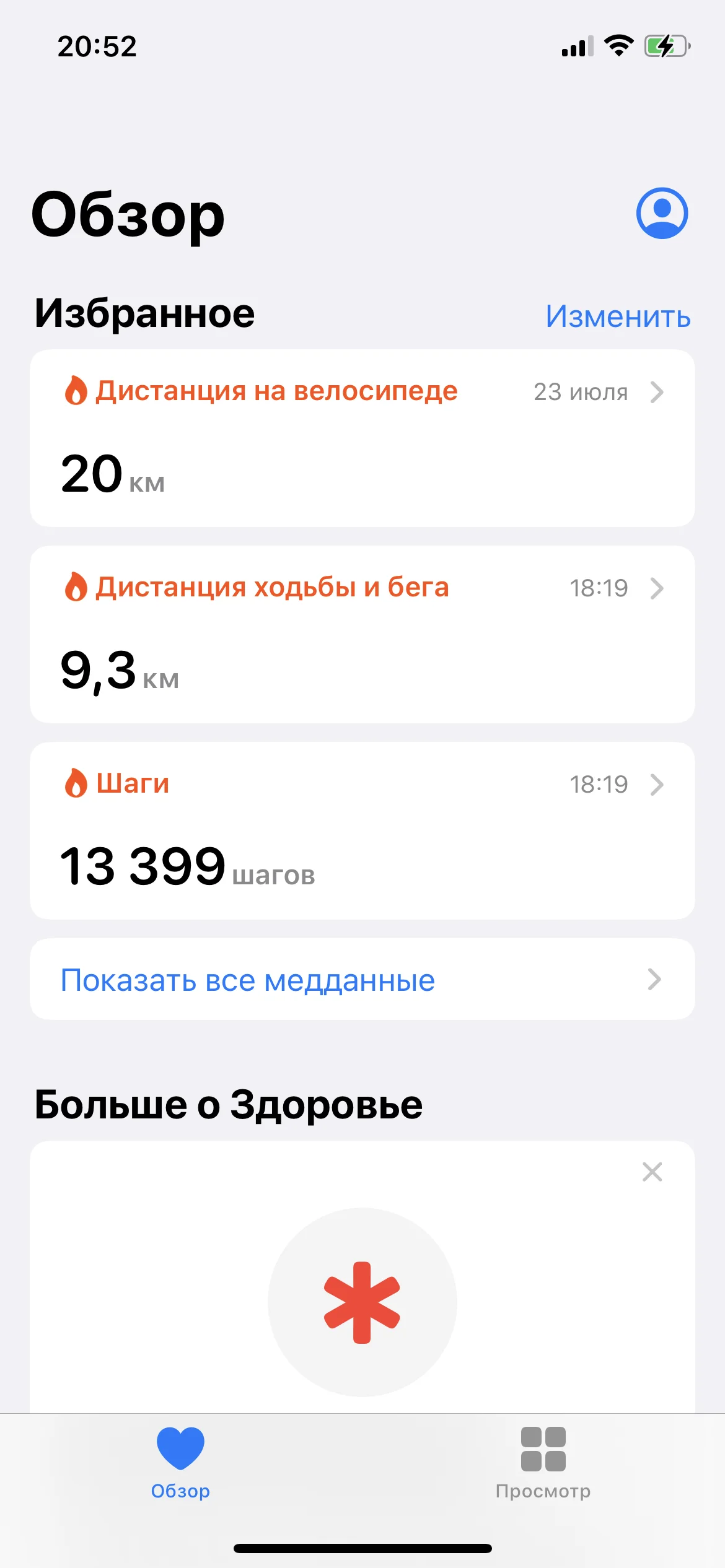Tap Изменить to edit favorites
Image resolution: width=725 pixels, height=1568 pixels.
pyautogui.click(x=618, y=316)
